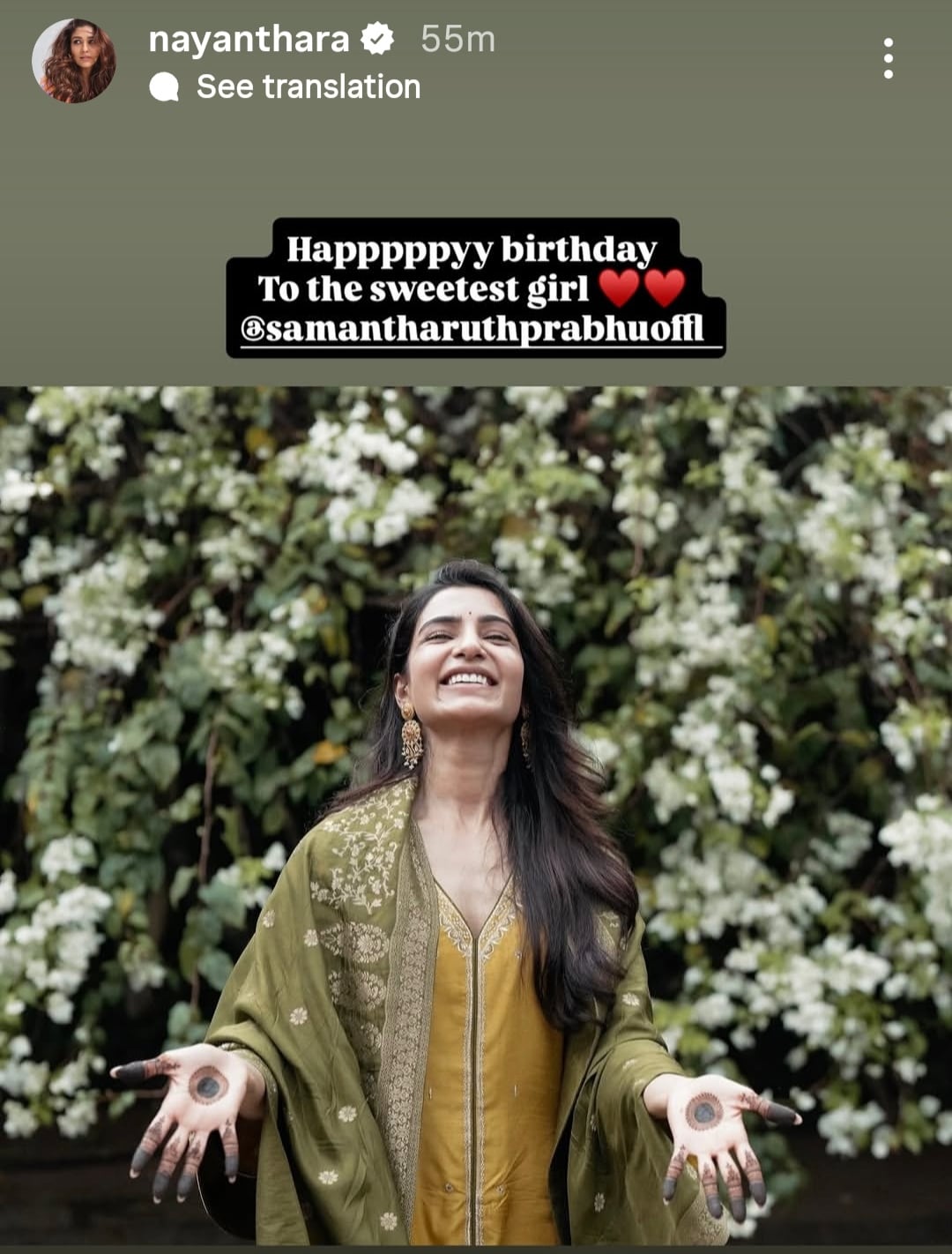The width and height of the screenshot is (952, 1254).
Task: Open the story overflow menu
Action: pyautogui.click(x=888, y=58)
